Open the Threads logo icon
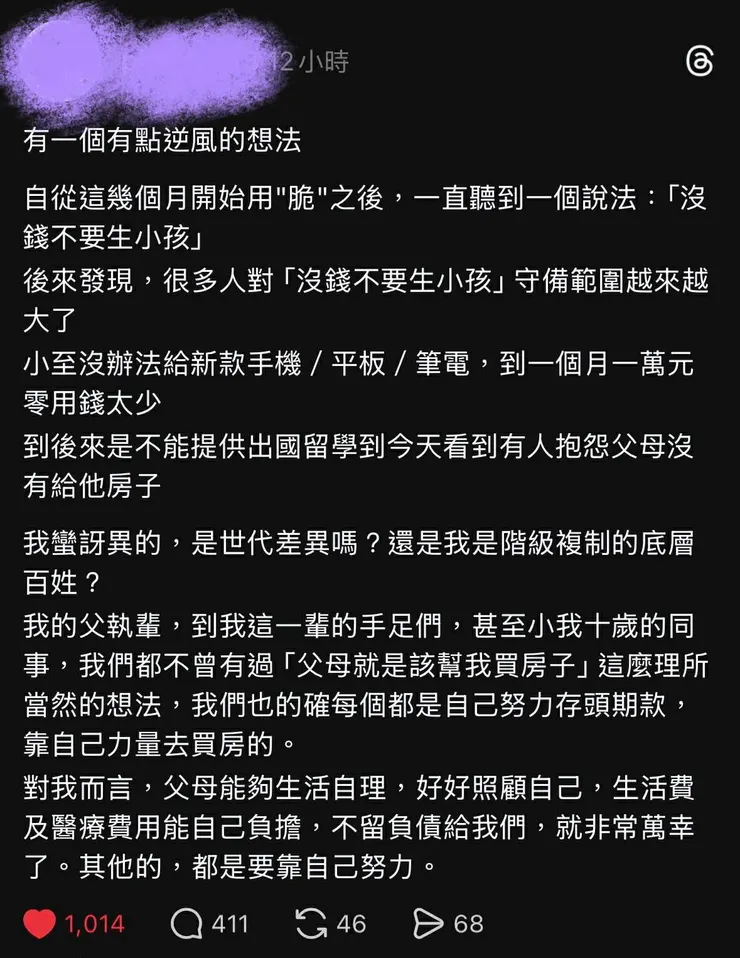The image size is (740, 958). tap(699, 62)
